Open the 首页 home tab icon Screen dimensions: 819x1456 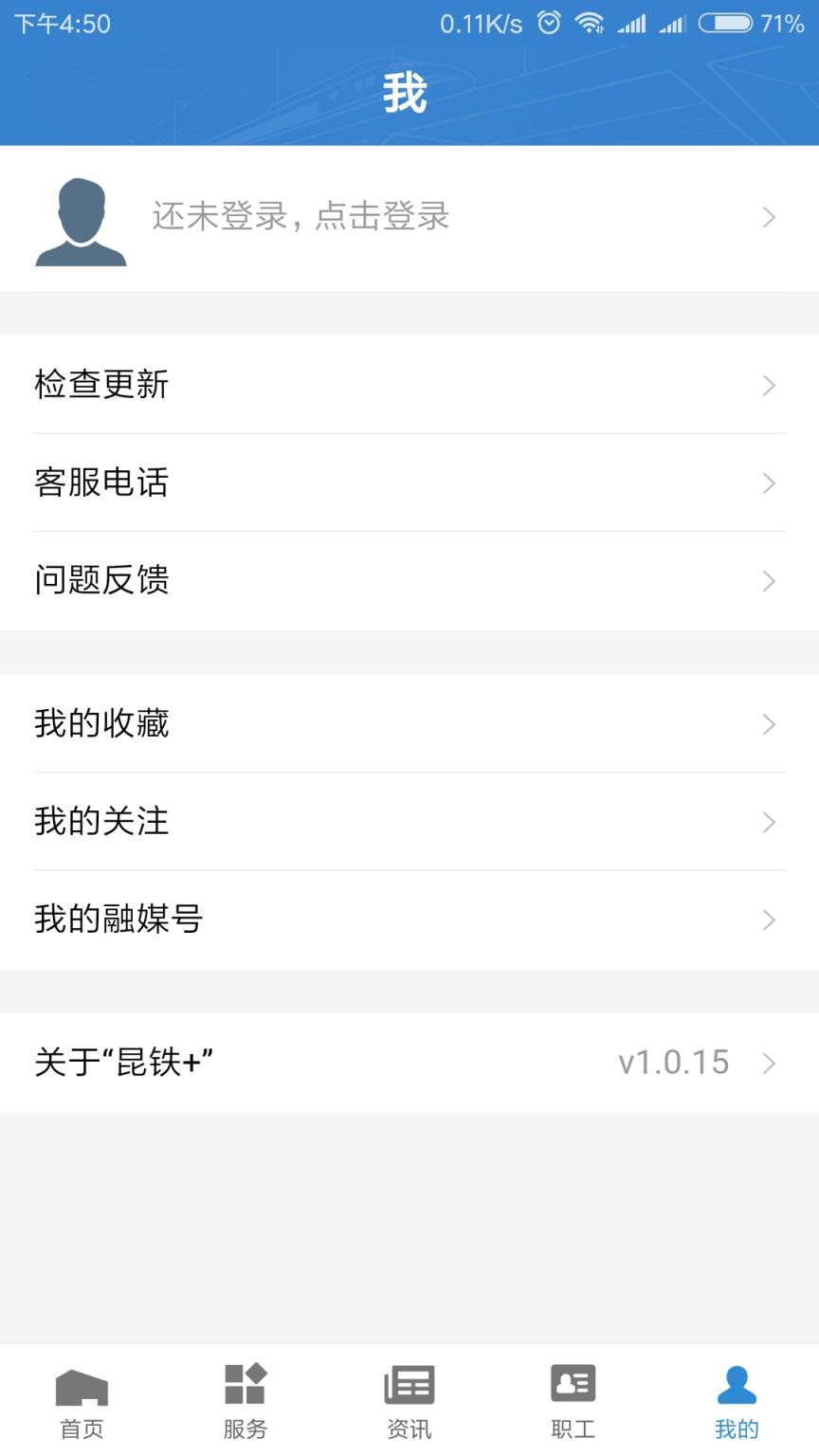(82, 1390)
